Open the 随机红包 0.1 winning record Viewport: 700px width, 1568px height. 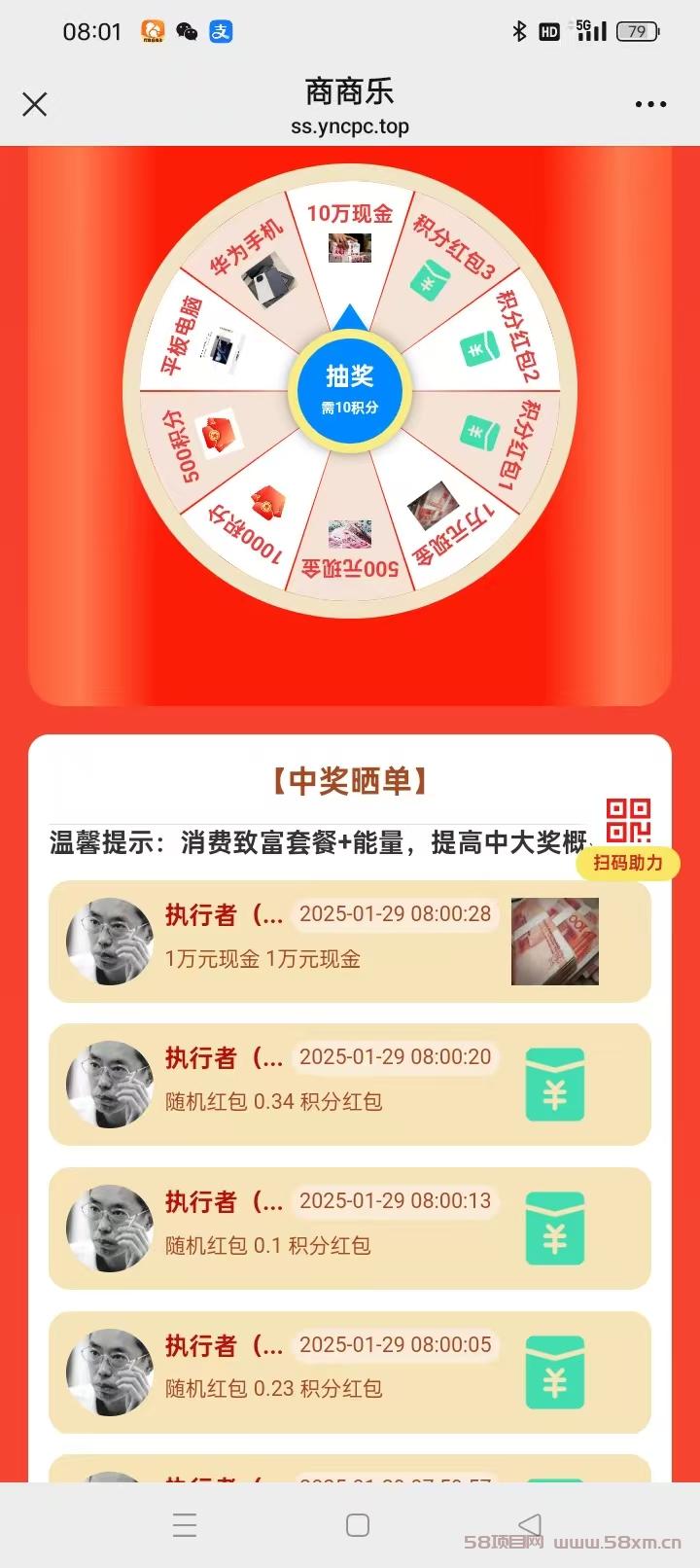tap(350, 1228)
